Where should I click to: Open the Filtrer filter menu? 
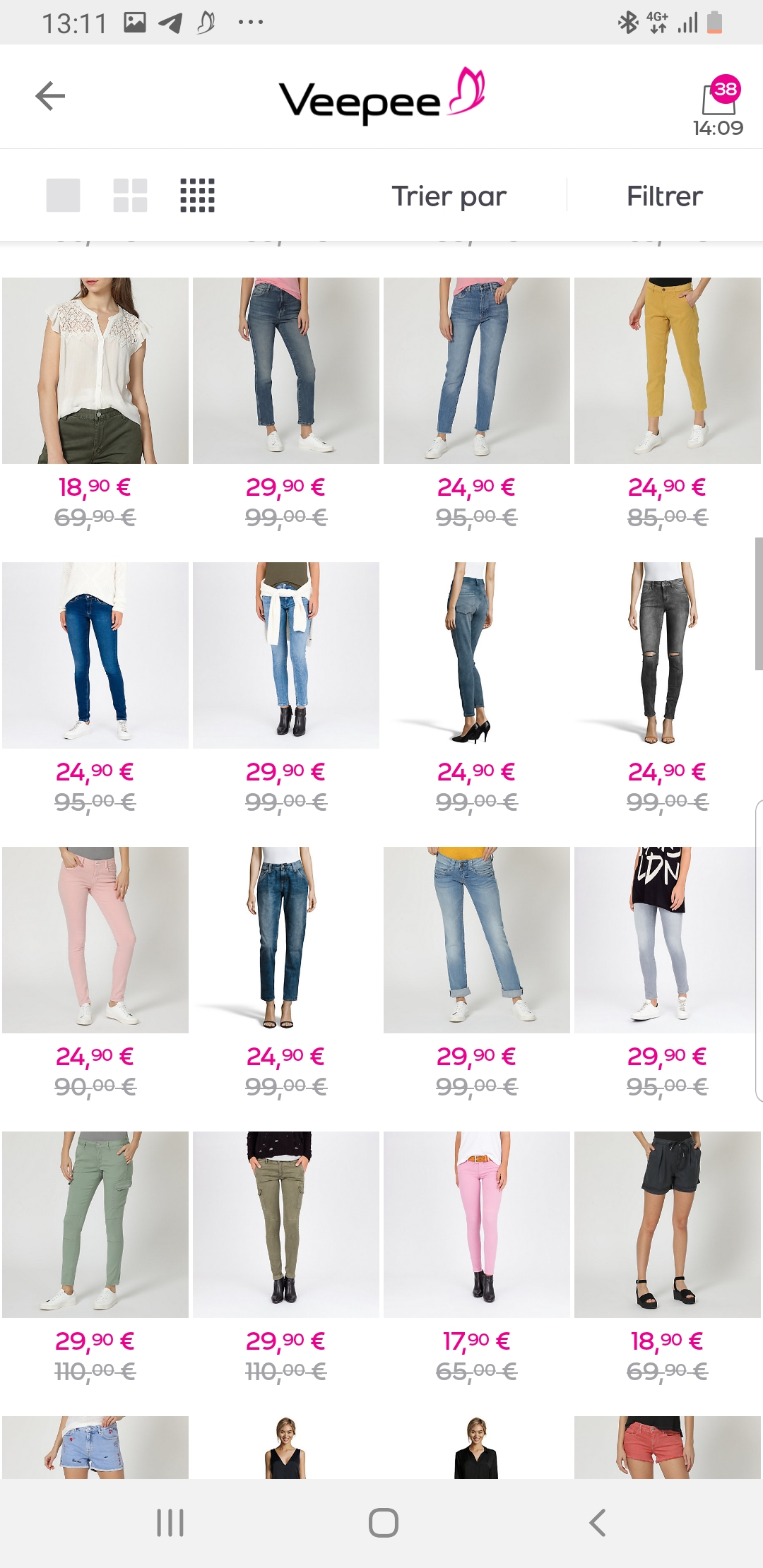(x=664, y=196)
